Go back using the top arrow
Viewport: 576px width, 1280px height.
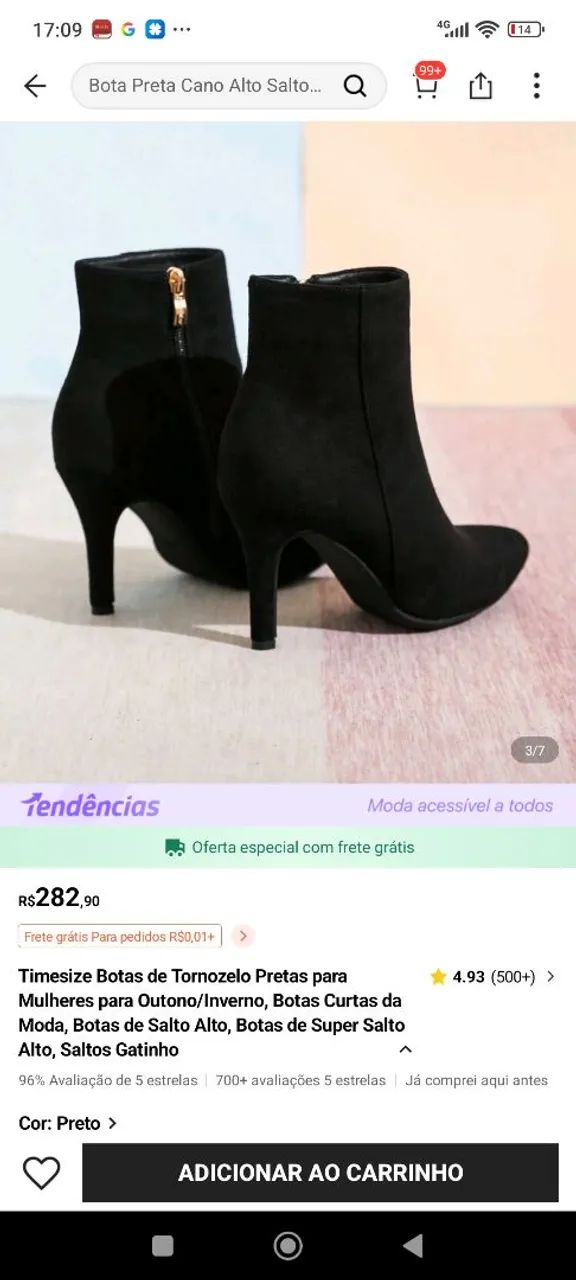coord(35,86)
